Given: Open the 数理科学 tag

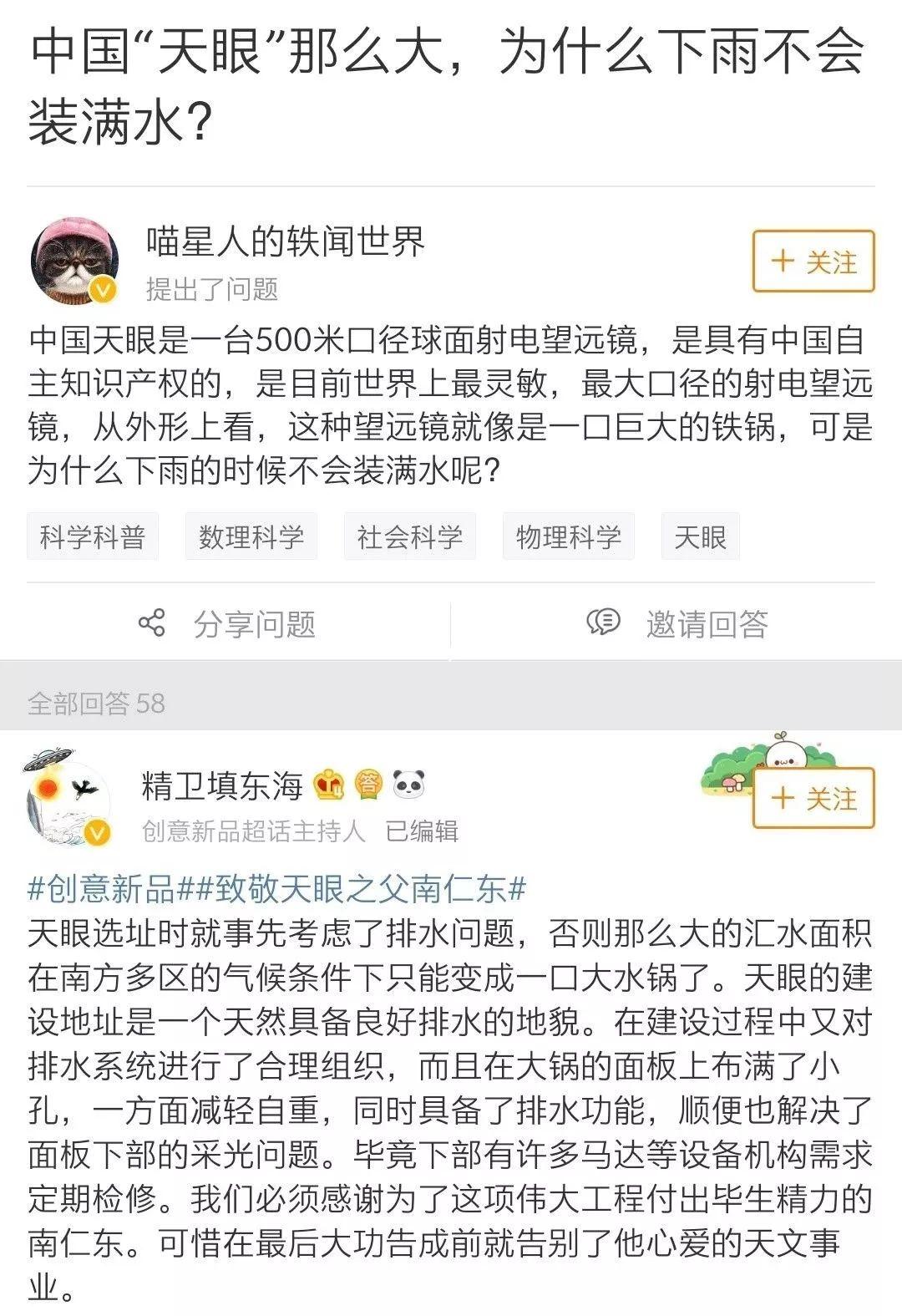Looking at the screenshot, I should coord(252,538).
